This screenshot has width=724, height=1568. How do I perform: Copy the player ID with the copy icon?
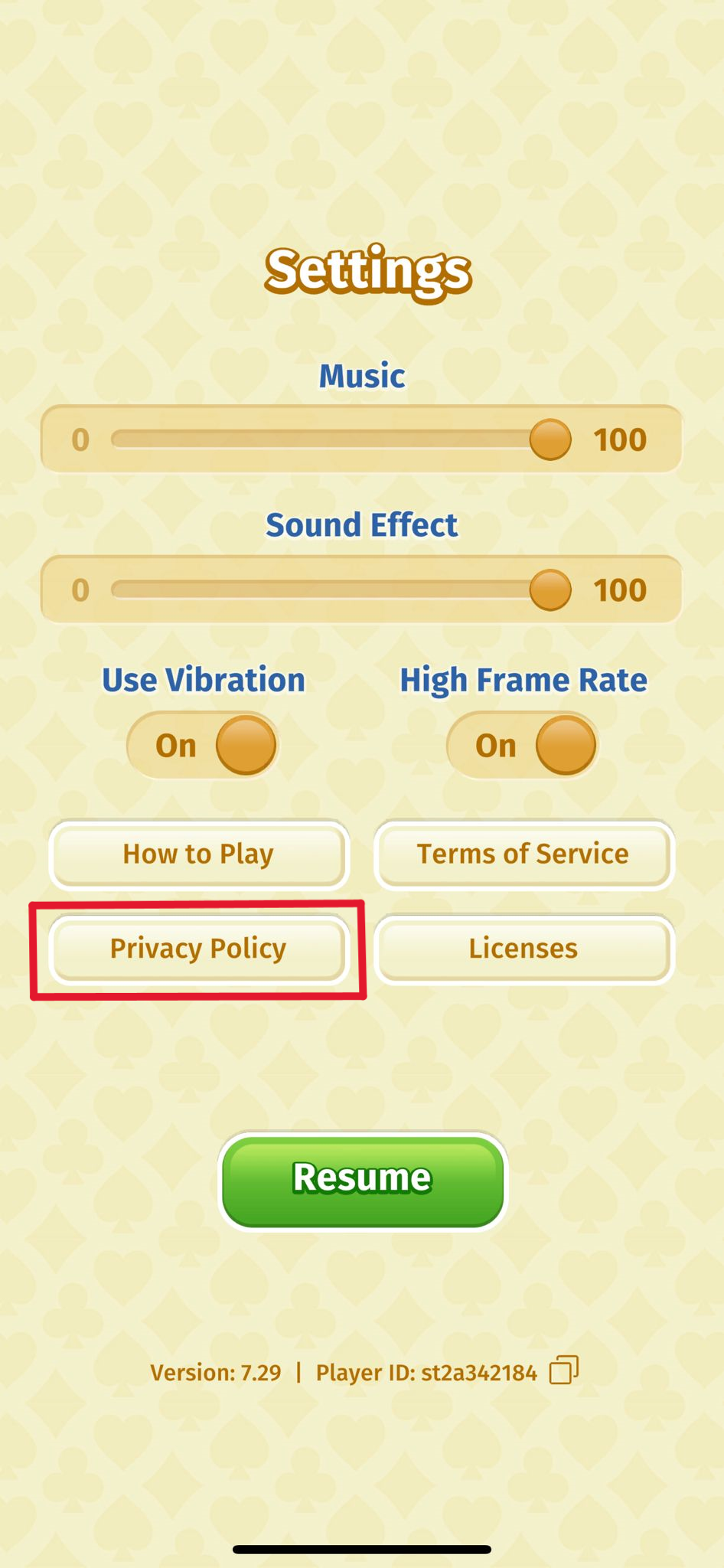click(x=563, y=1370)
